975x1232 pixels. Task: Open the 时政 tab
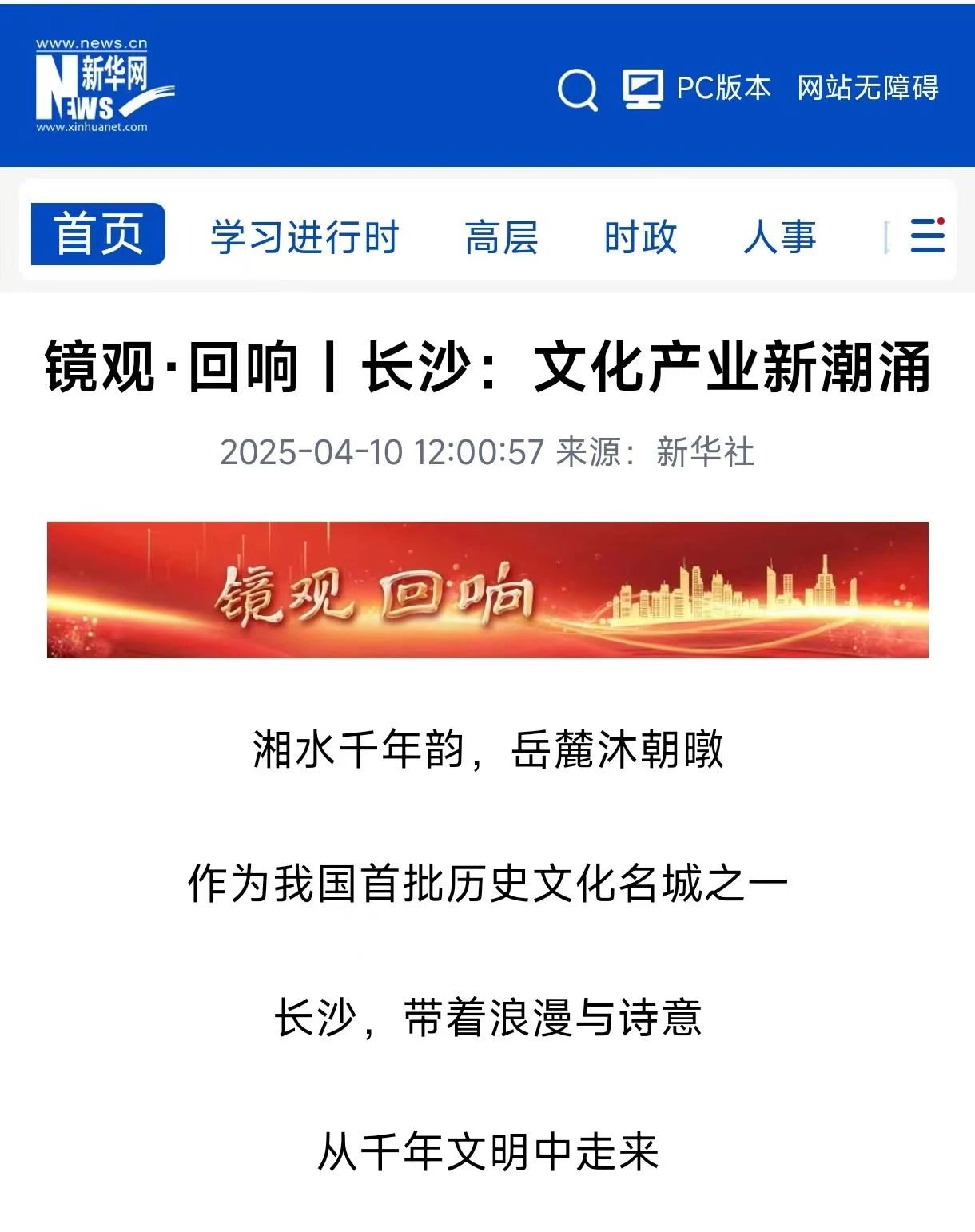[640, 237]
